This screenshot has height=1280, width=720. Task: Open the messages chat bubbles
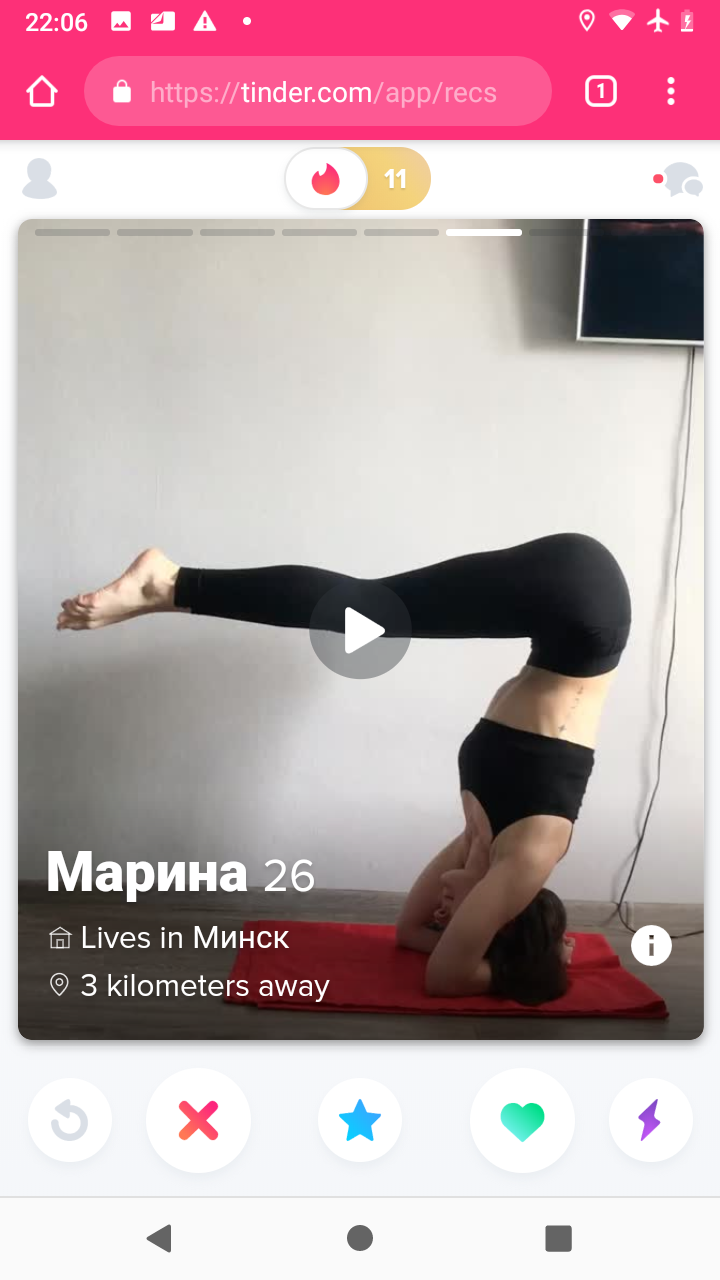(x=679, y=180)
